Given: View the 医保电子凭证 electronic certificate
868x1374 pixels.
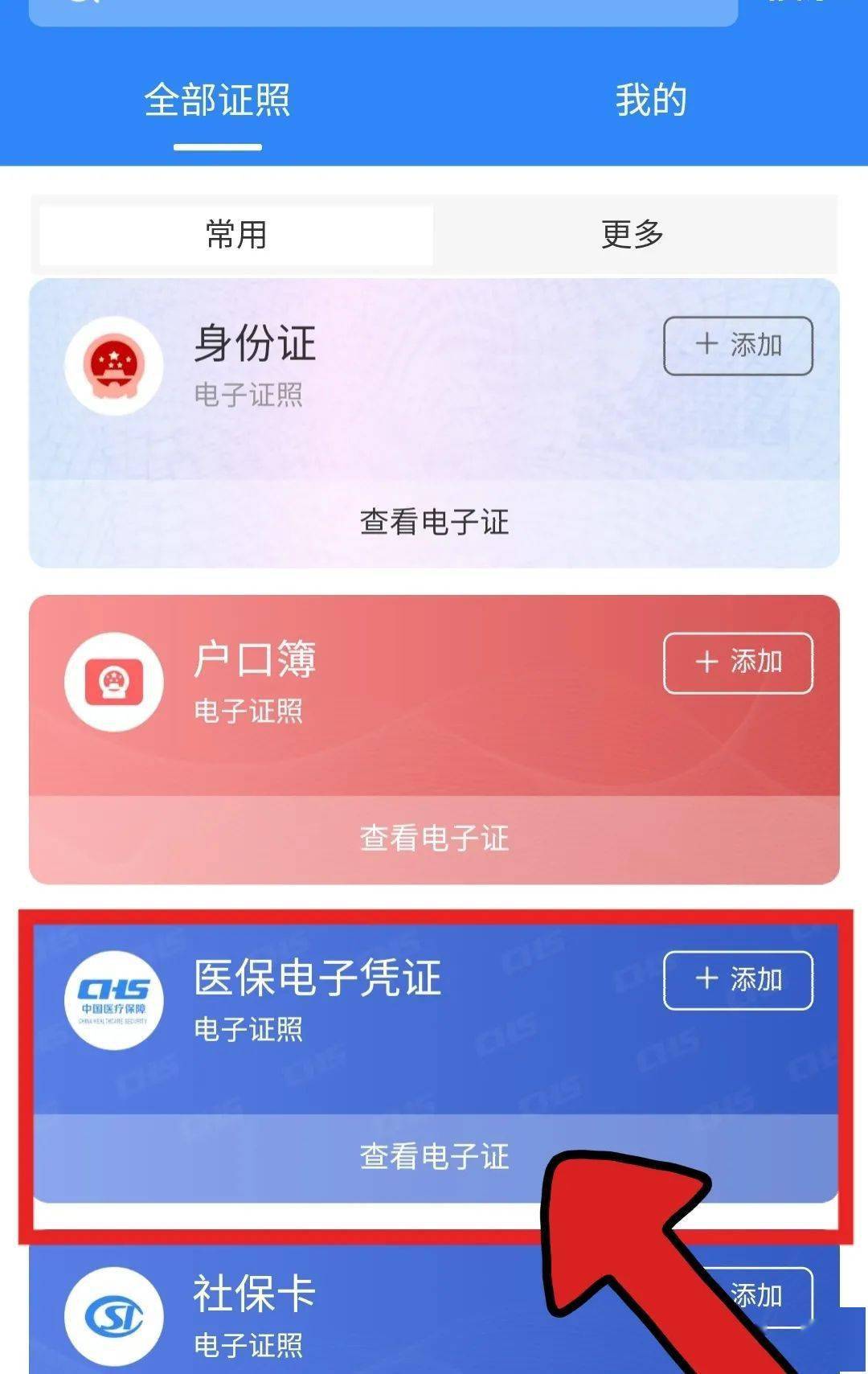Looking at the screenshot, I should click(434, 1157).
